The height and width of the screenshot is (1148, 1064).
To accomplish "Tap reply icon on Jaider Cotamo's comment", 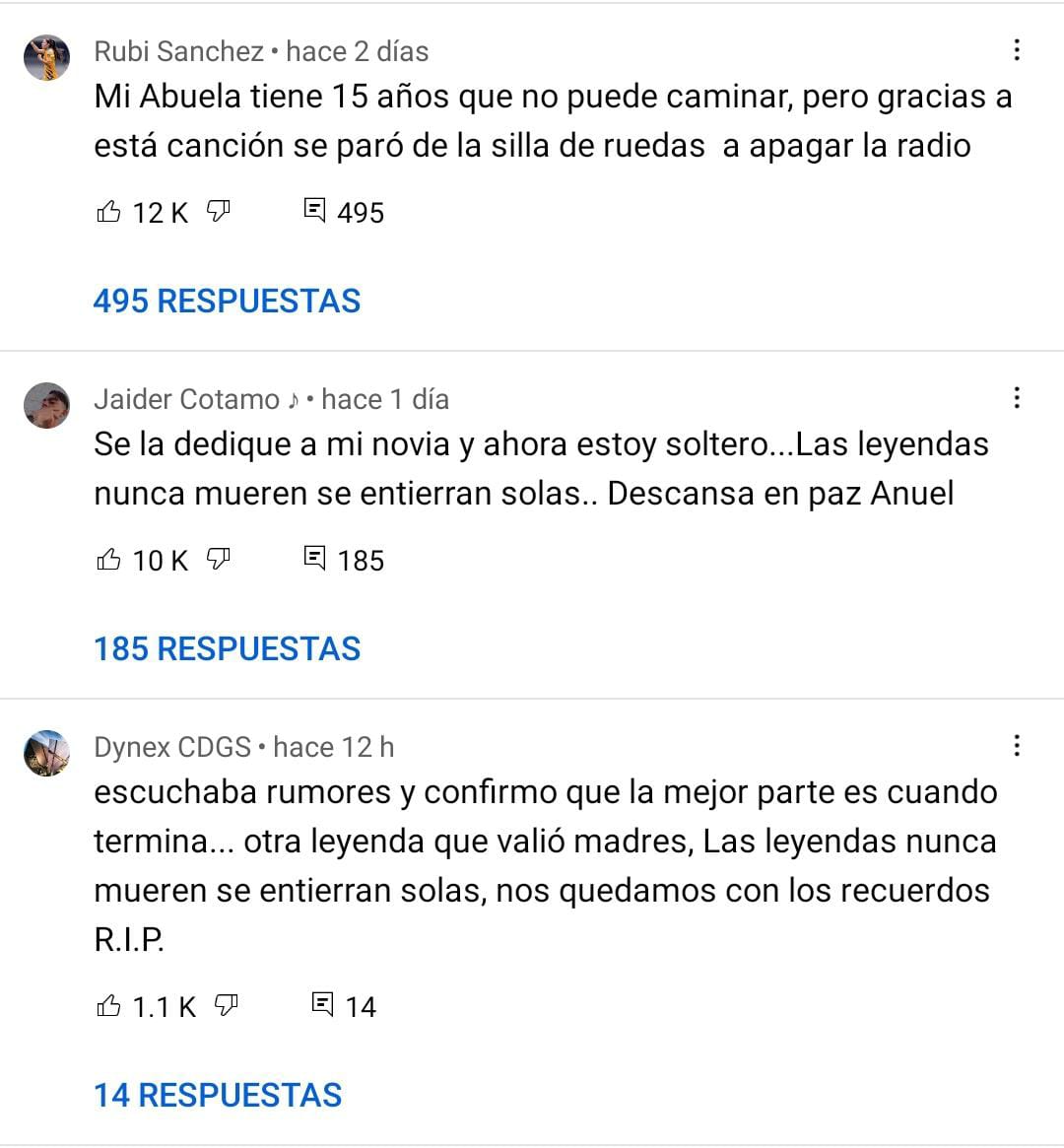I will (314, 559).
